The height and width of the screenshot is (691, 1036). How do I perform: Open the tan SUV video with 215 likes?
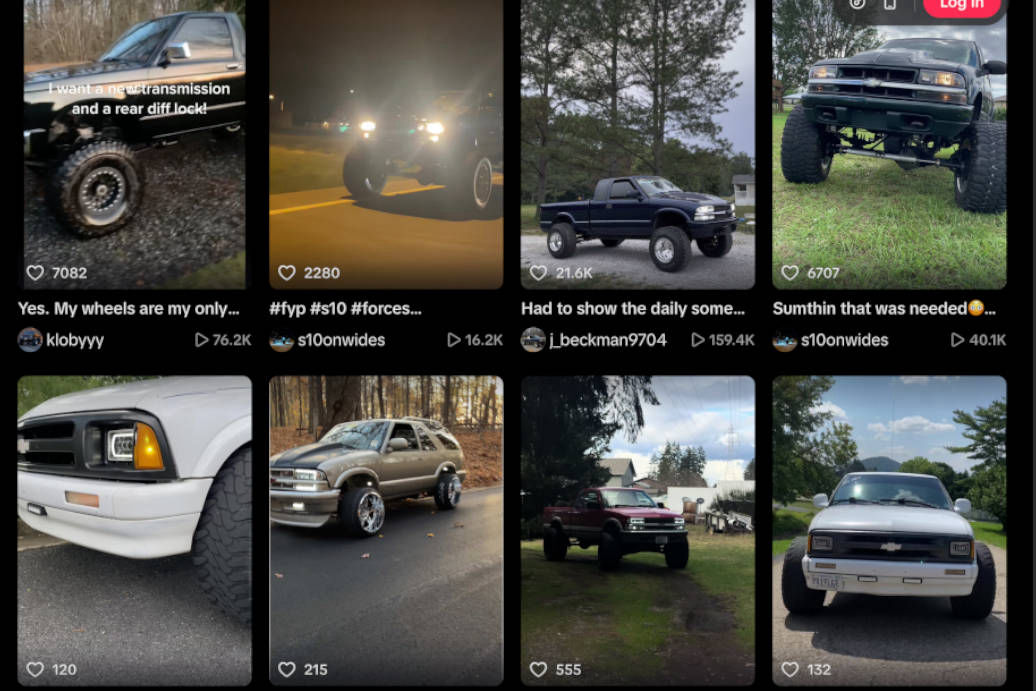[x=386, y=530]
